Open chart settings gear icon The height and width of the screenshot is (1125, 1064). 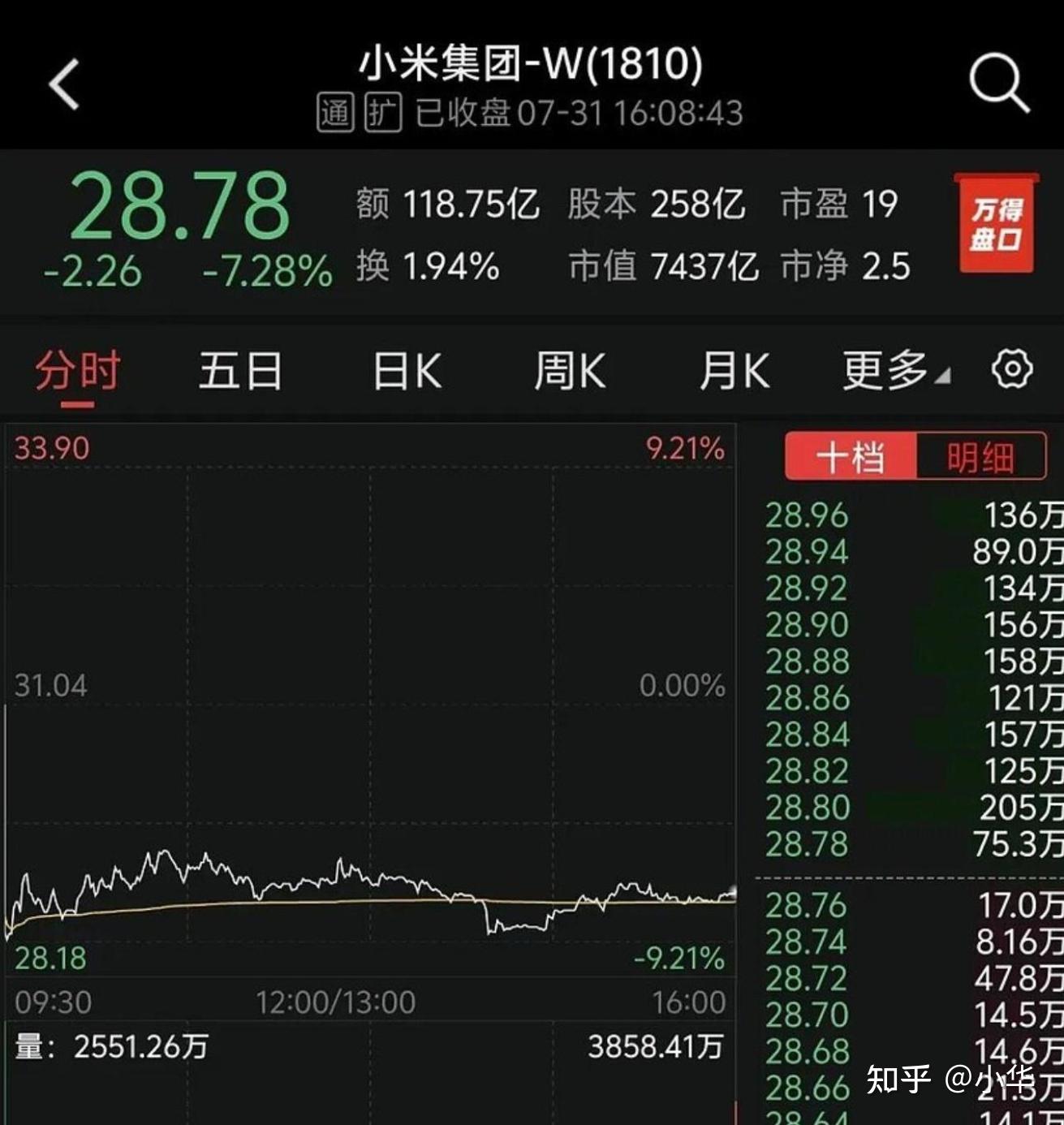point(1012,369)
